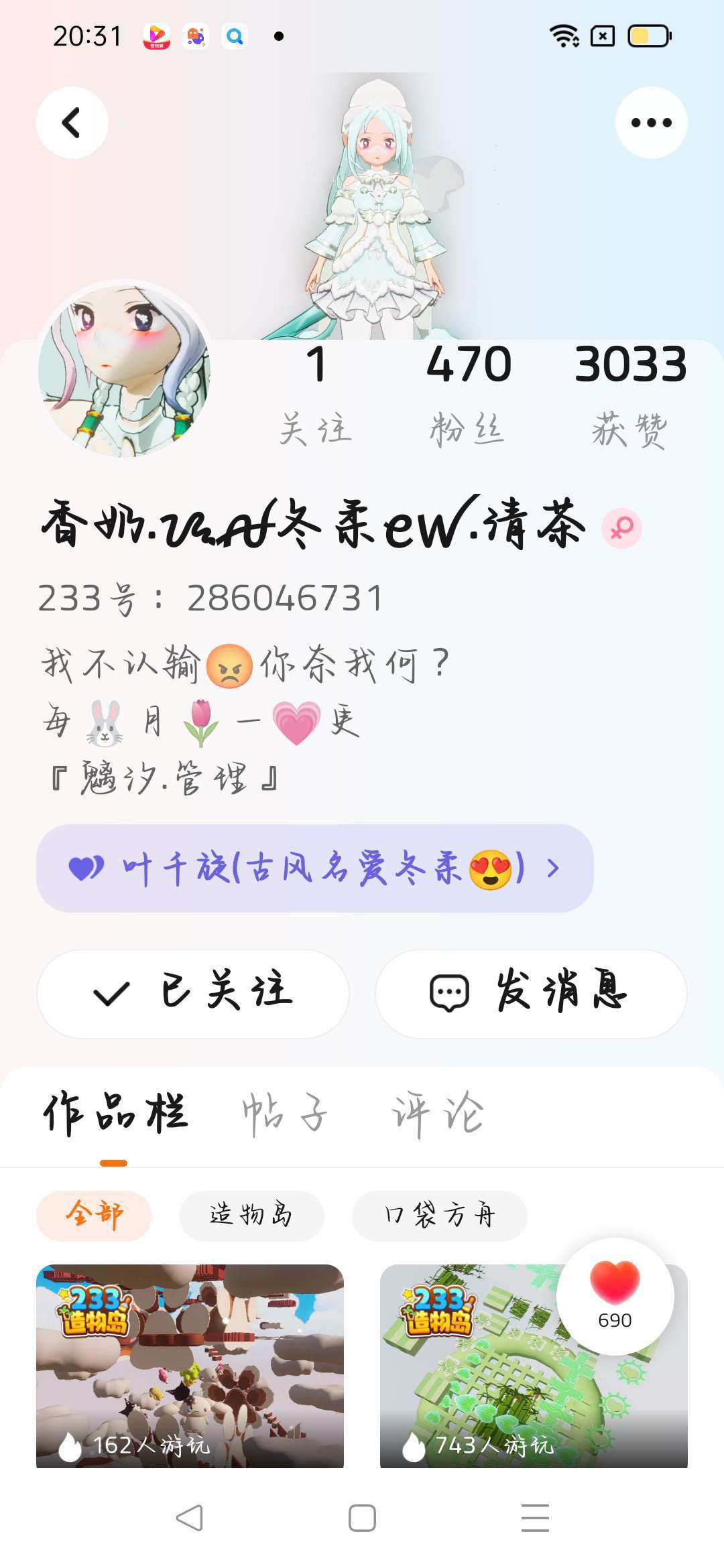The width and height of the screenshot is (724, 1568).
Task: Switch to the 帖子 tab
Action: click(x=285, y=1114)
